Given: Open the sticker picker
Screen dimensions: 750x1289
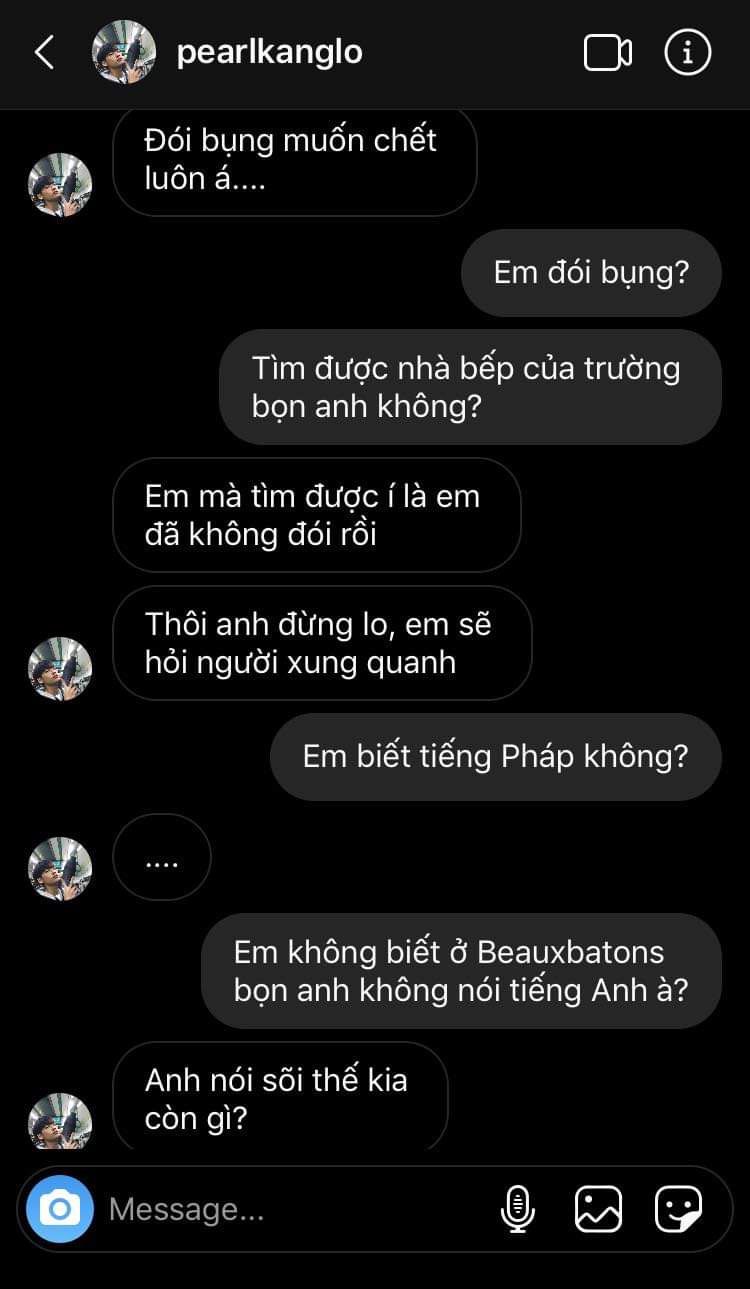Looking at the screenshot, I should coord(678,1209).
